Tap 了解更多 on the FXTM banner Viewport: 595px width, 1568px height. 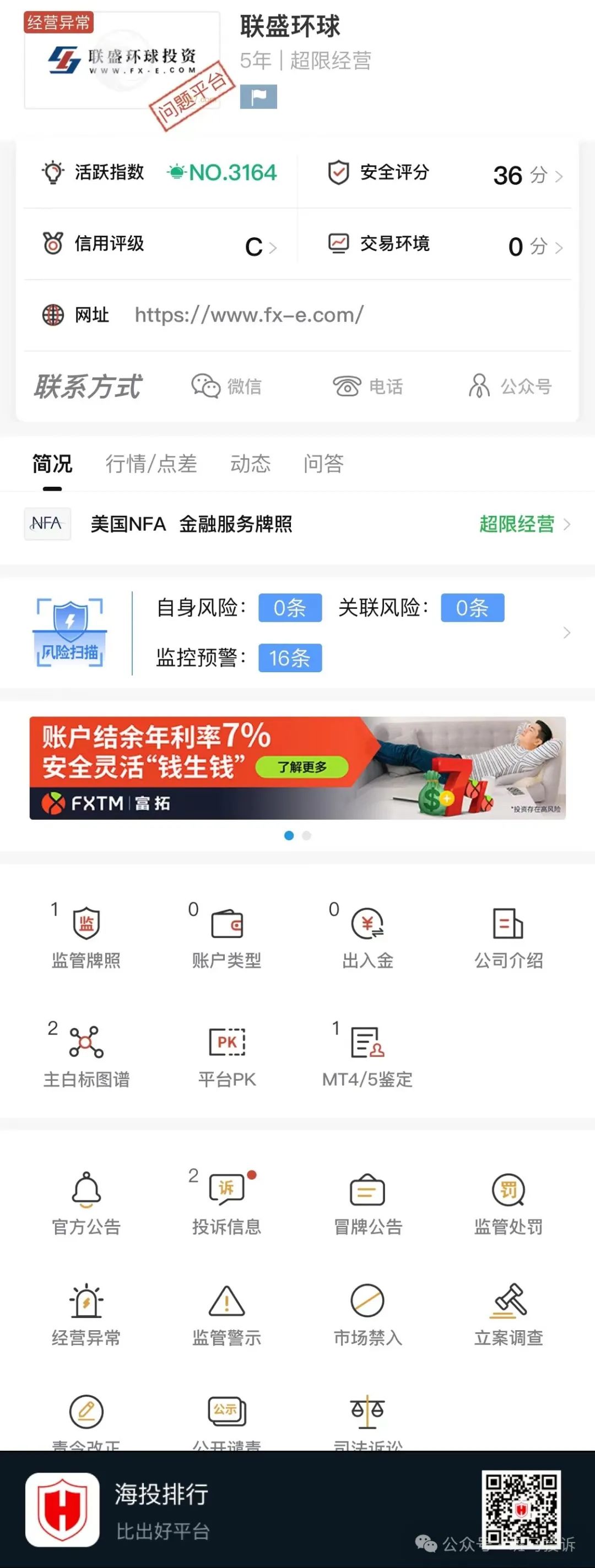pyautogui.click(x=302, y=767)
